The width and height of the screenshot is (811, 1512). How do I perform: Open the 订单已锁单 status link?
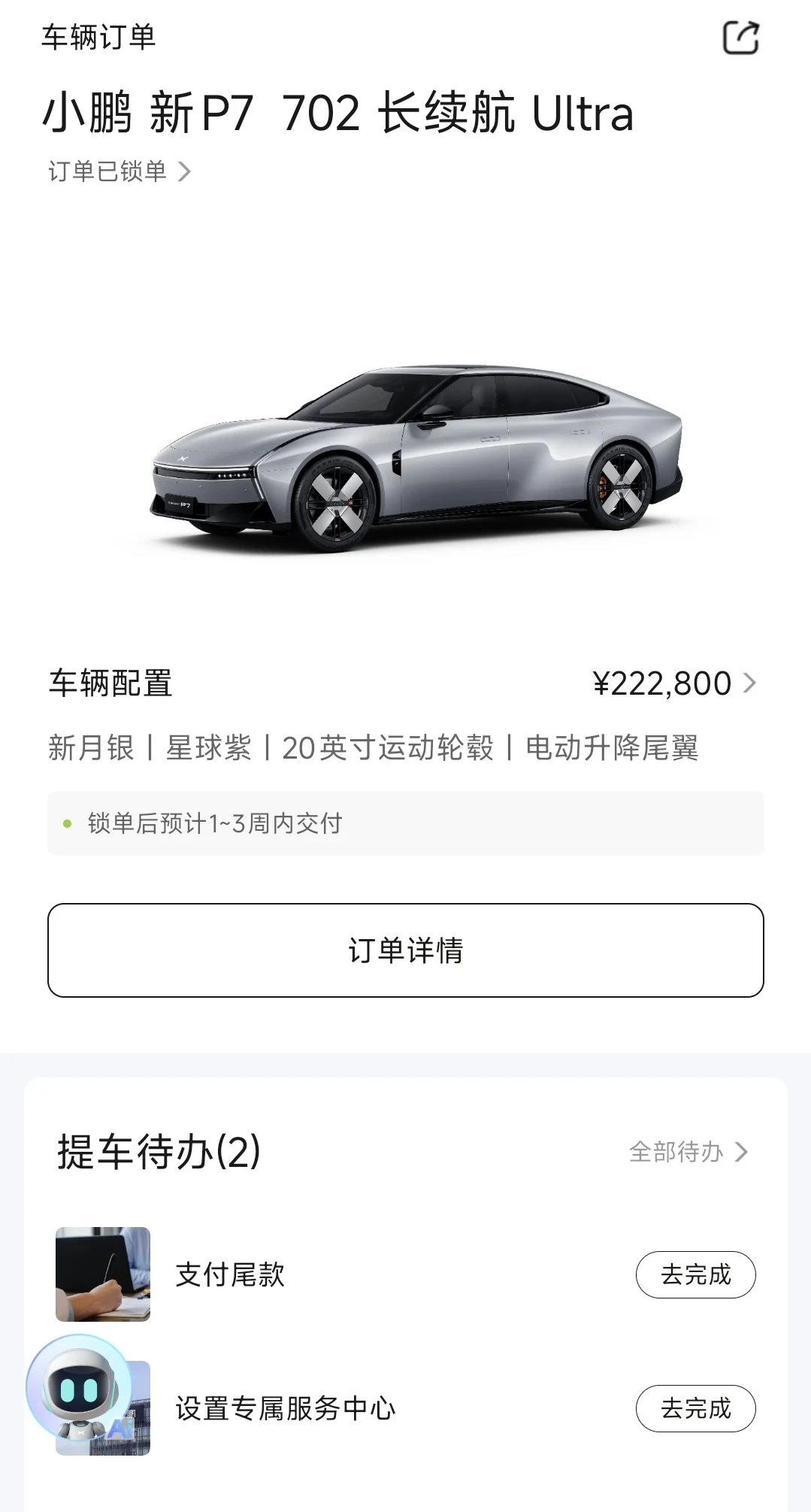coord(120,171)
